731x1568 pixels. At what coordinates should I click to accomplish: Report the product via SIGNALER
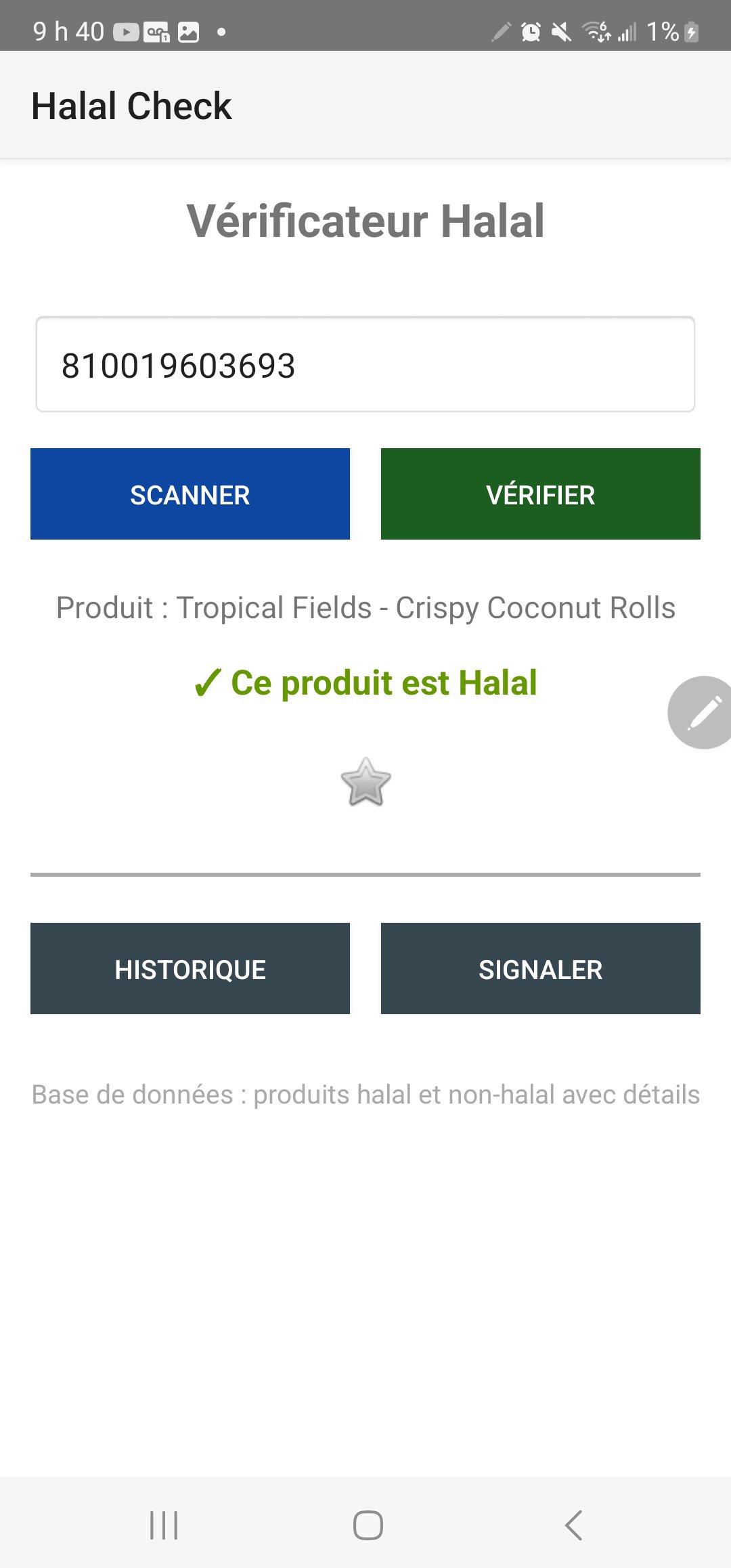540,968
